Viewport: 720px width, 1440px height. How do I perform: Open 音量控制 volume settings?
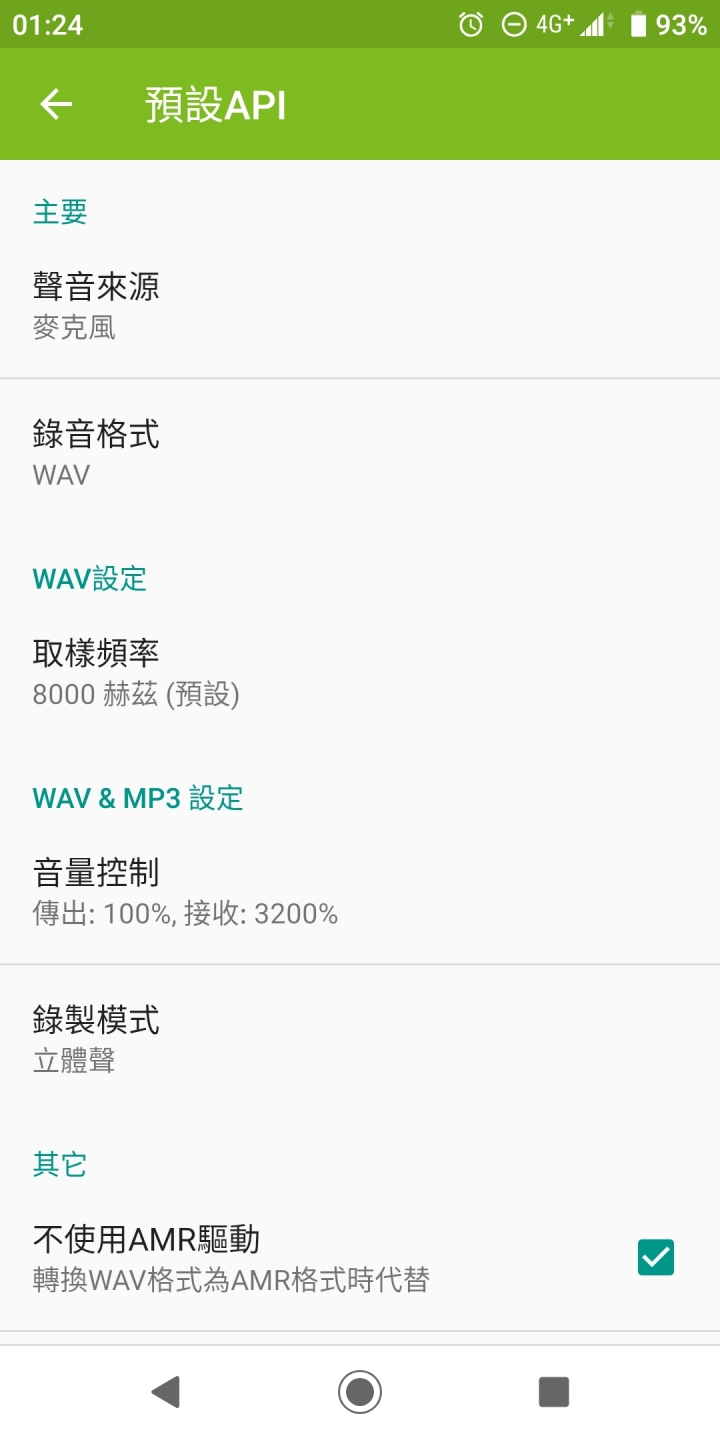point(360,891)
